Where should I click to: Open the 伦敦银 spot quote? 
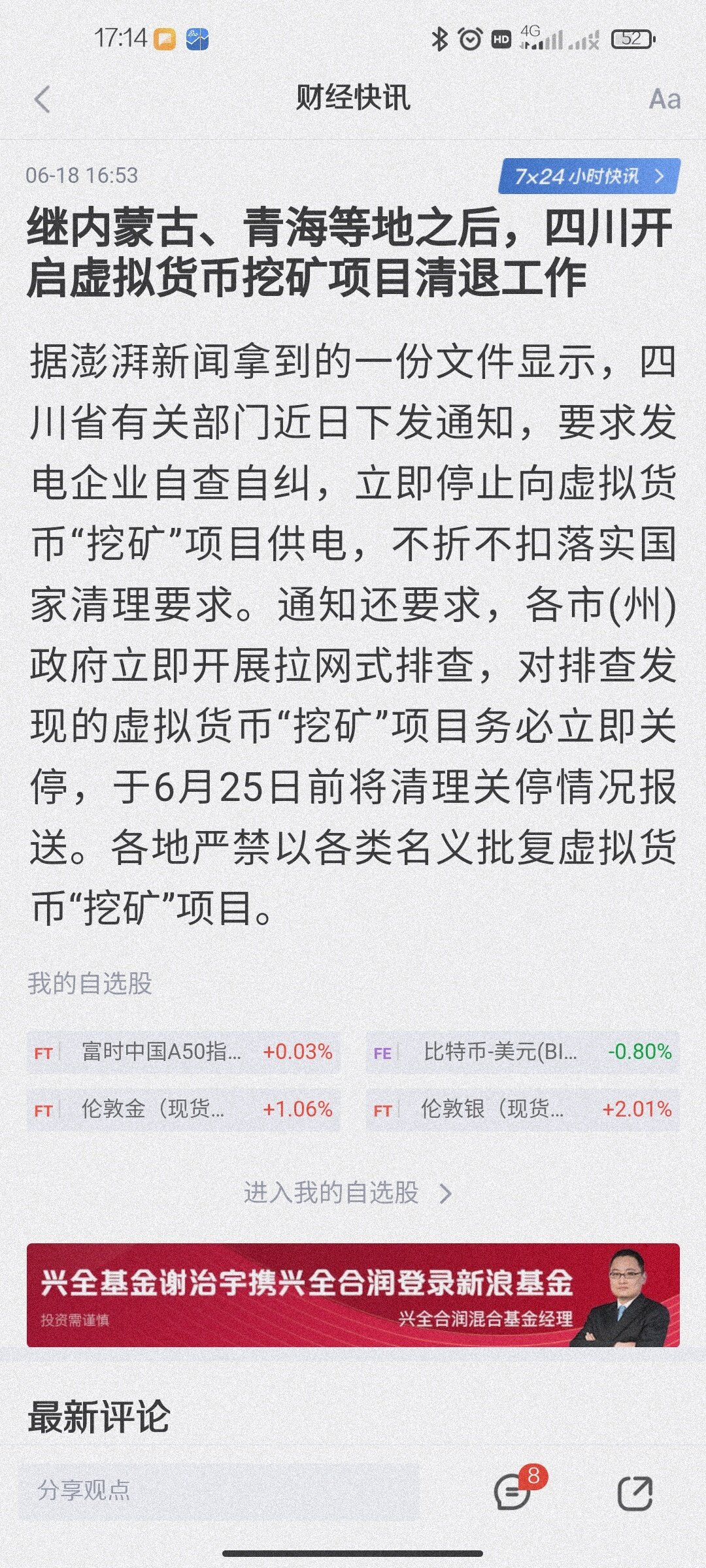(522, 1109)
